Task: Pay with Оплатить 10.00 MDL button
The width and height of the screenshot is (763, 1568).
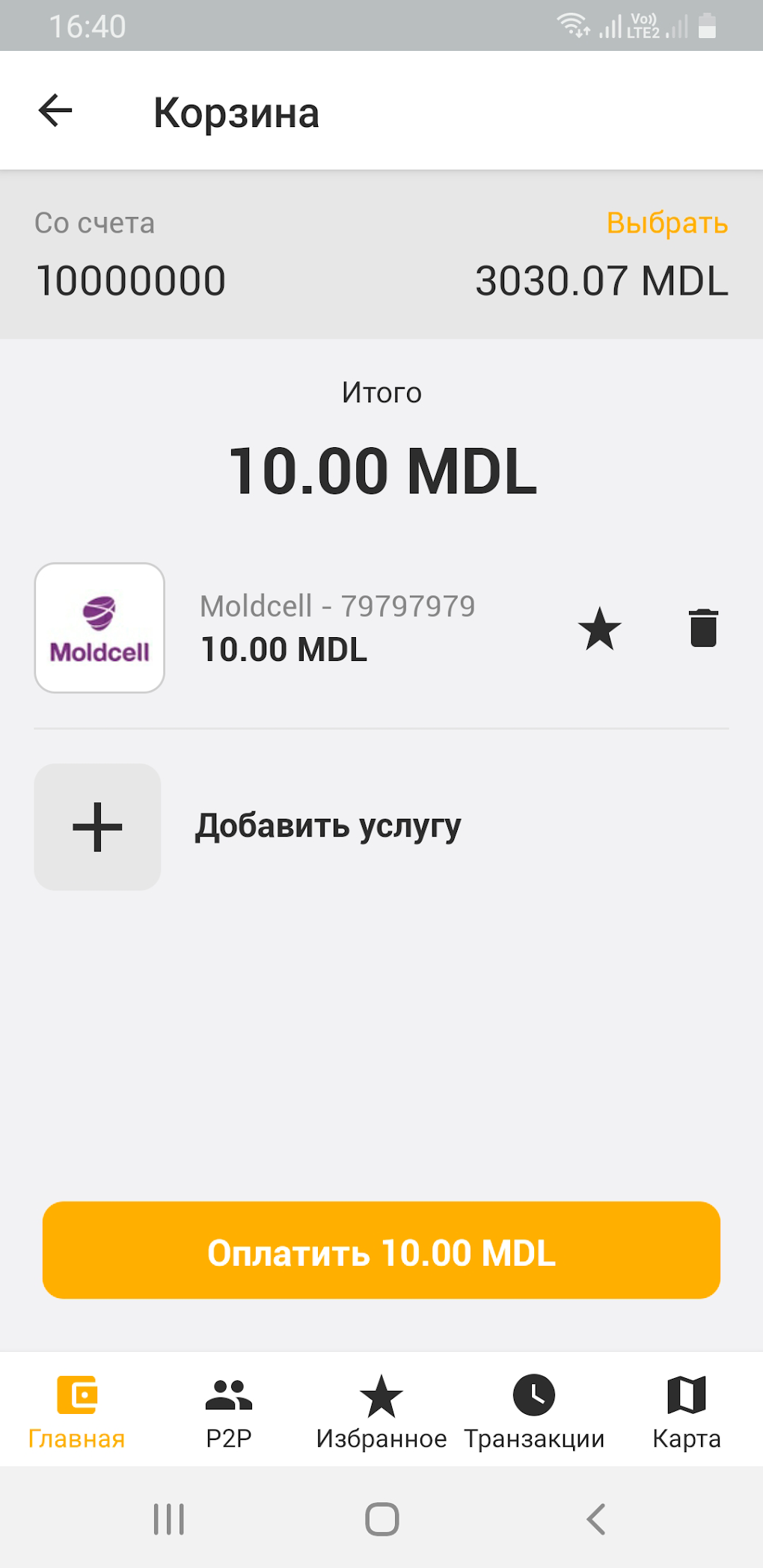Action: 381,1250
